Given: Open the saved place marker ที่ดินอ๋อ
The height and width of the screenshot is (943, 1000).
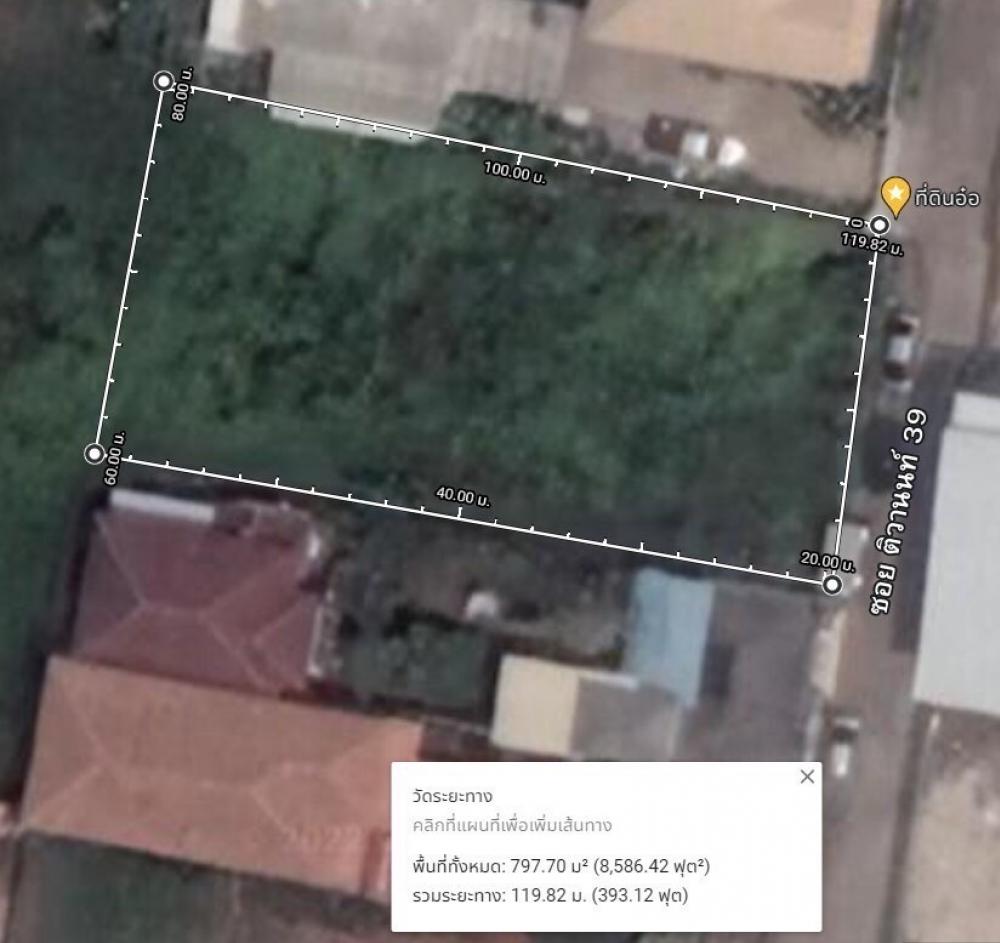Looking at the screenshot, I should click(895, 193).
